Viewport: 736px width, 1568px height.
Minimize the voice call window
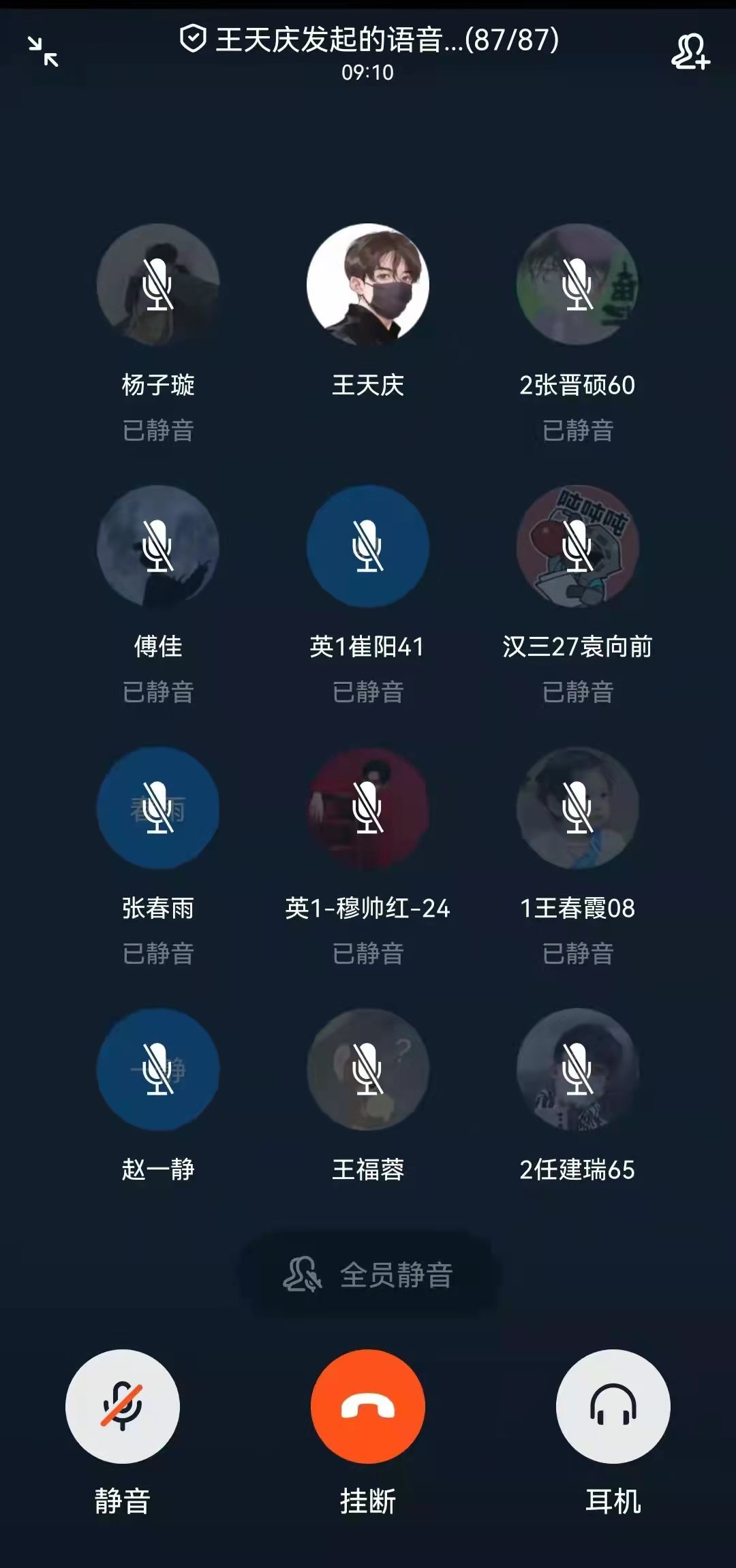point(43,52)
